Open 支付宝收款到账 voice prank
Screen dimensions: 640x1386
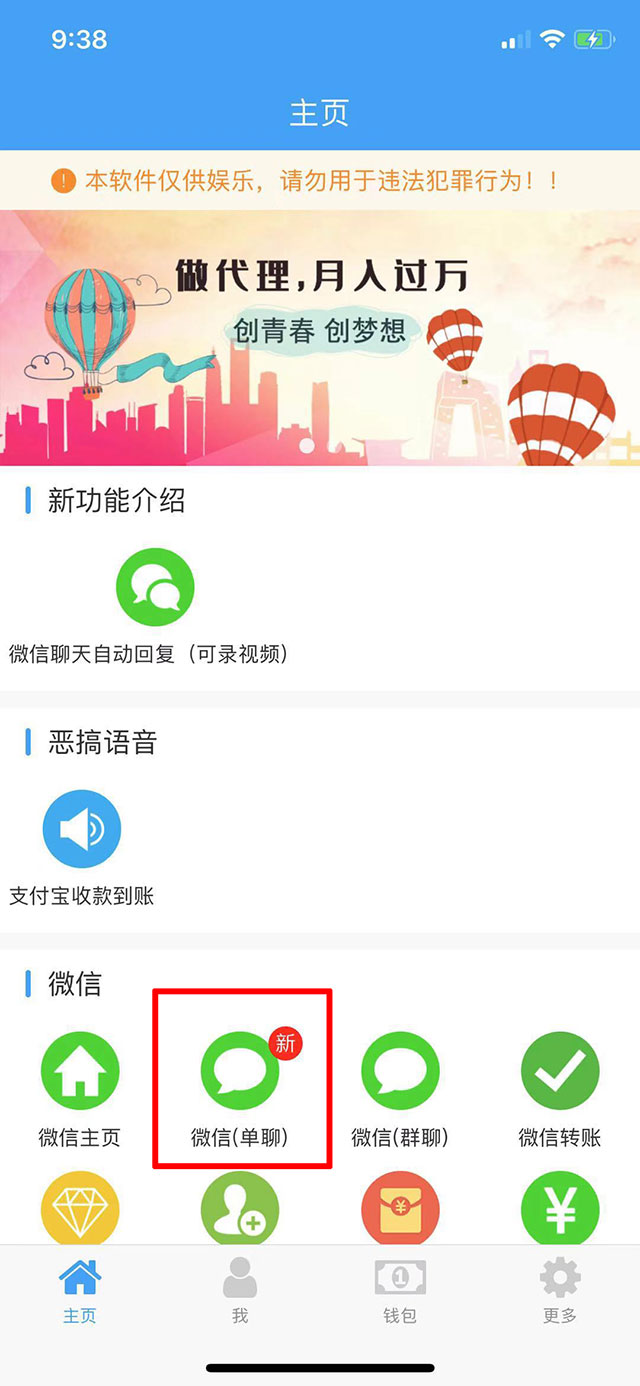click(x=81, y=830)
